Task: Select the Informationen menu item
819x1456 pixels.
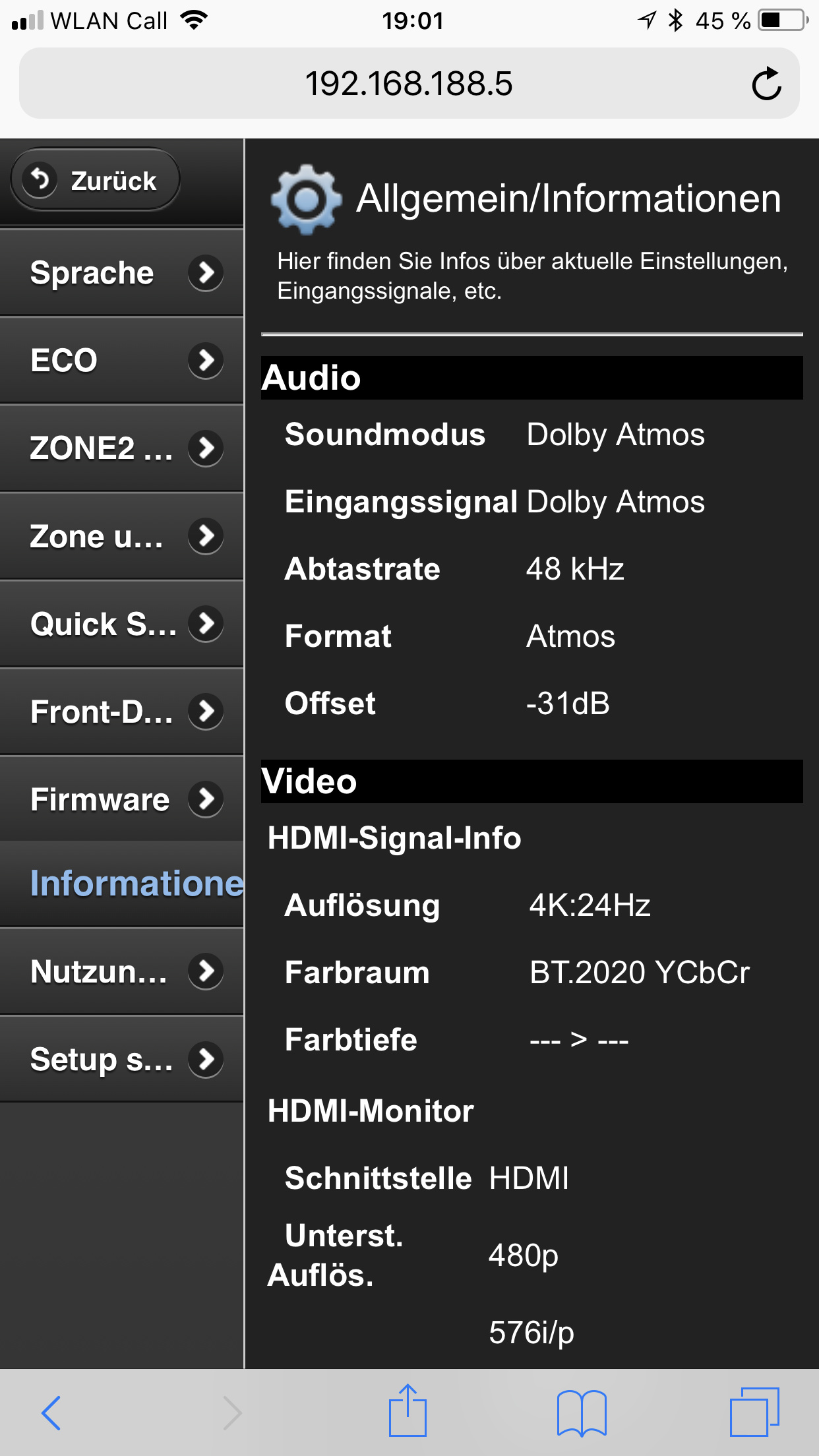Action: (122, 884)
